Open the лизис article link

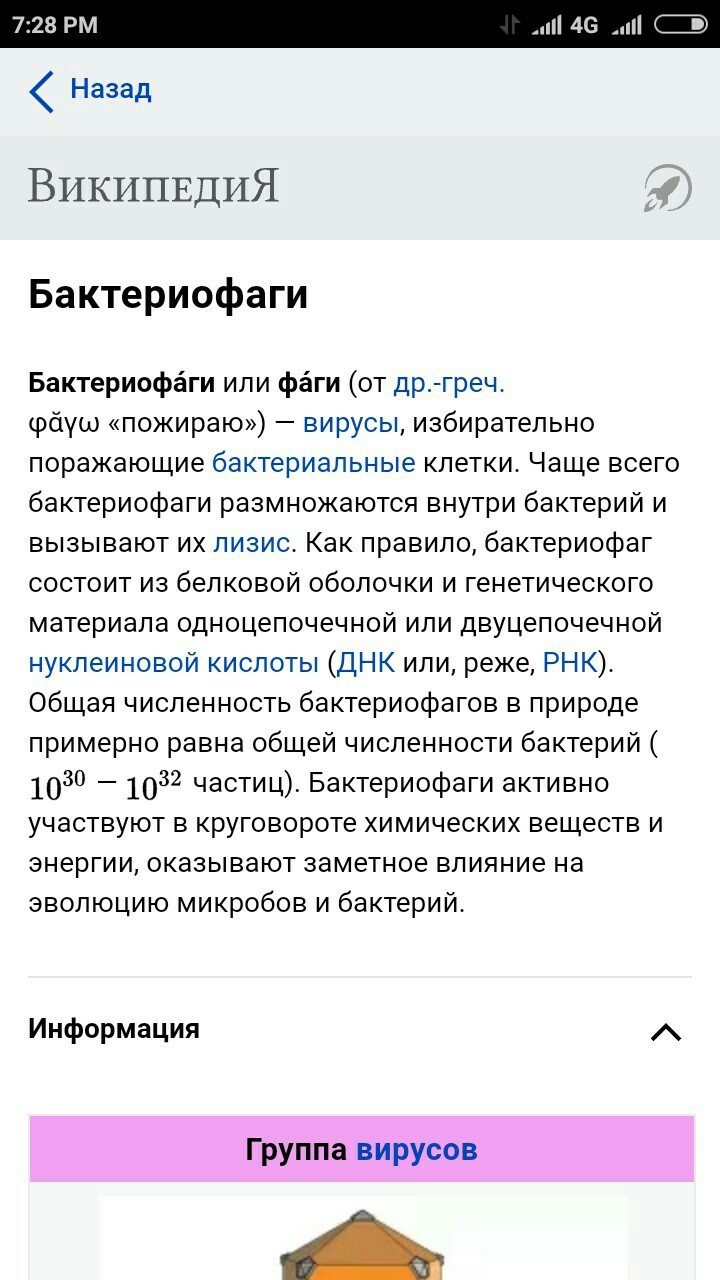click(x=252, y=543)
